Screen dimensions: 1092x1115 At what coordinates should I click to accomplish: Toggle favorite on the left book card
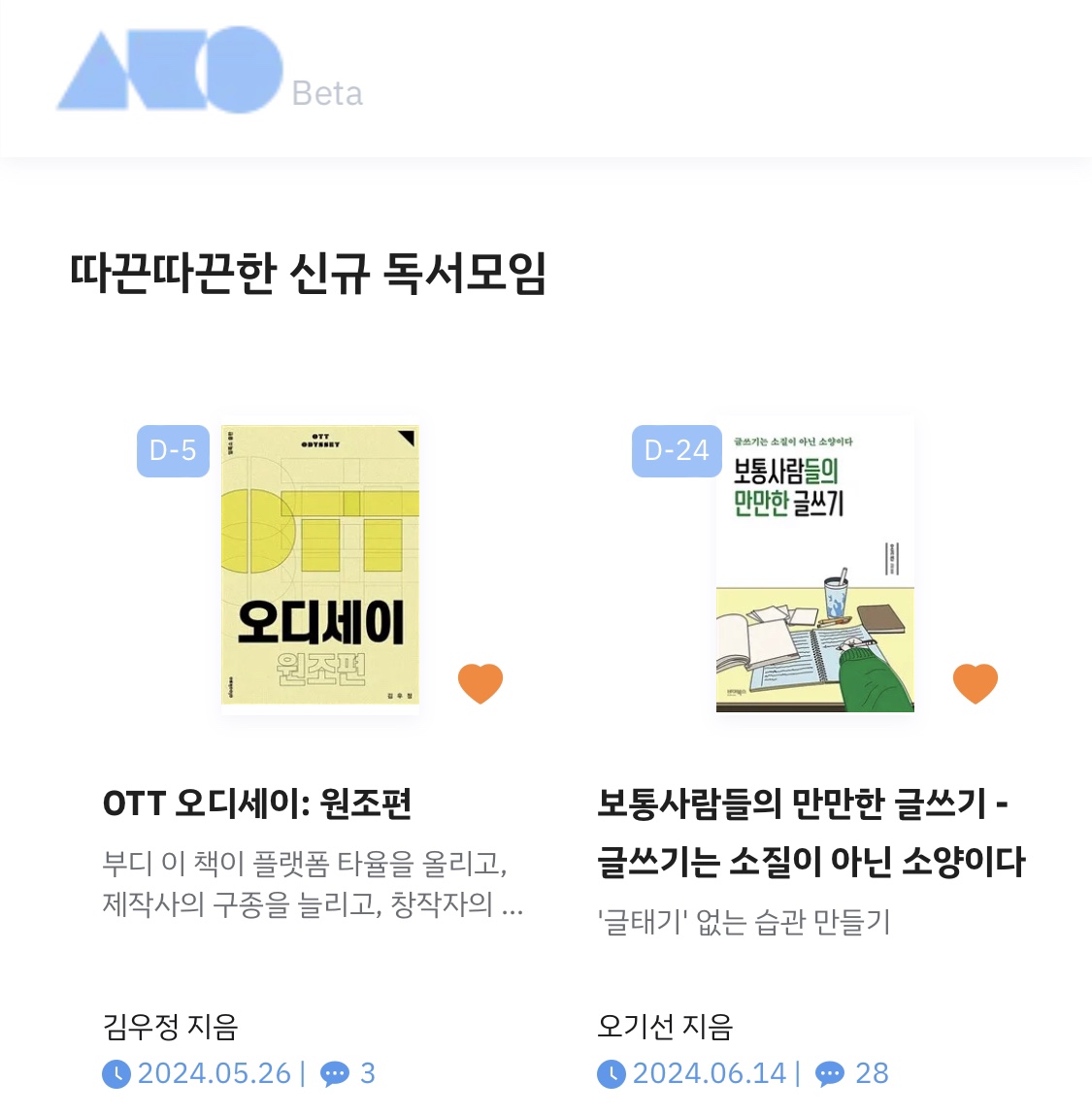482,685
